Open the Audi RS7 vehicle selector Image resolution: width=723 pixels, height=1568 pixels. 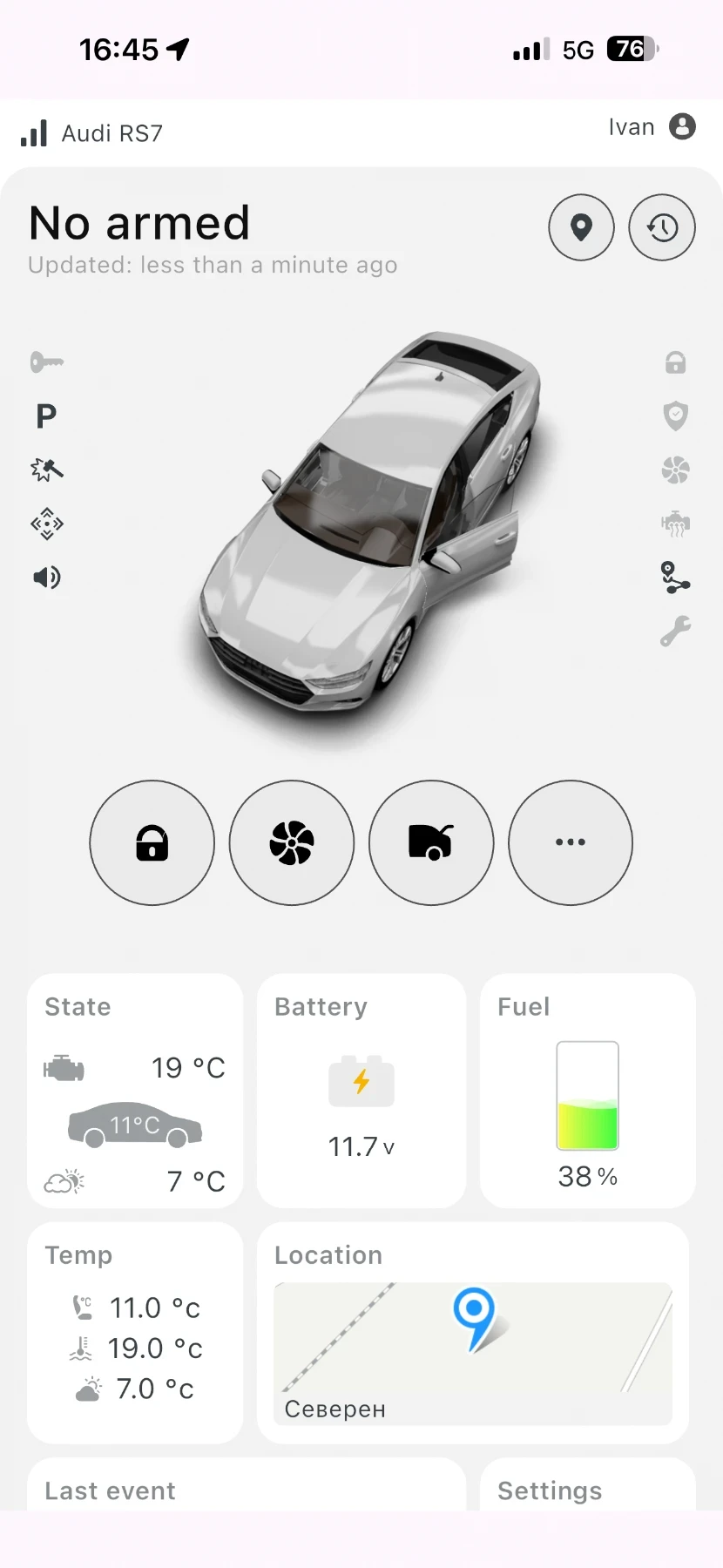[x=112, y=132]
